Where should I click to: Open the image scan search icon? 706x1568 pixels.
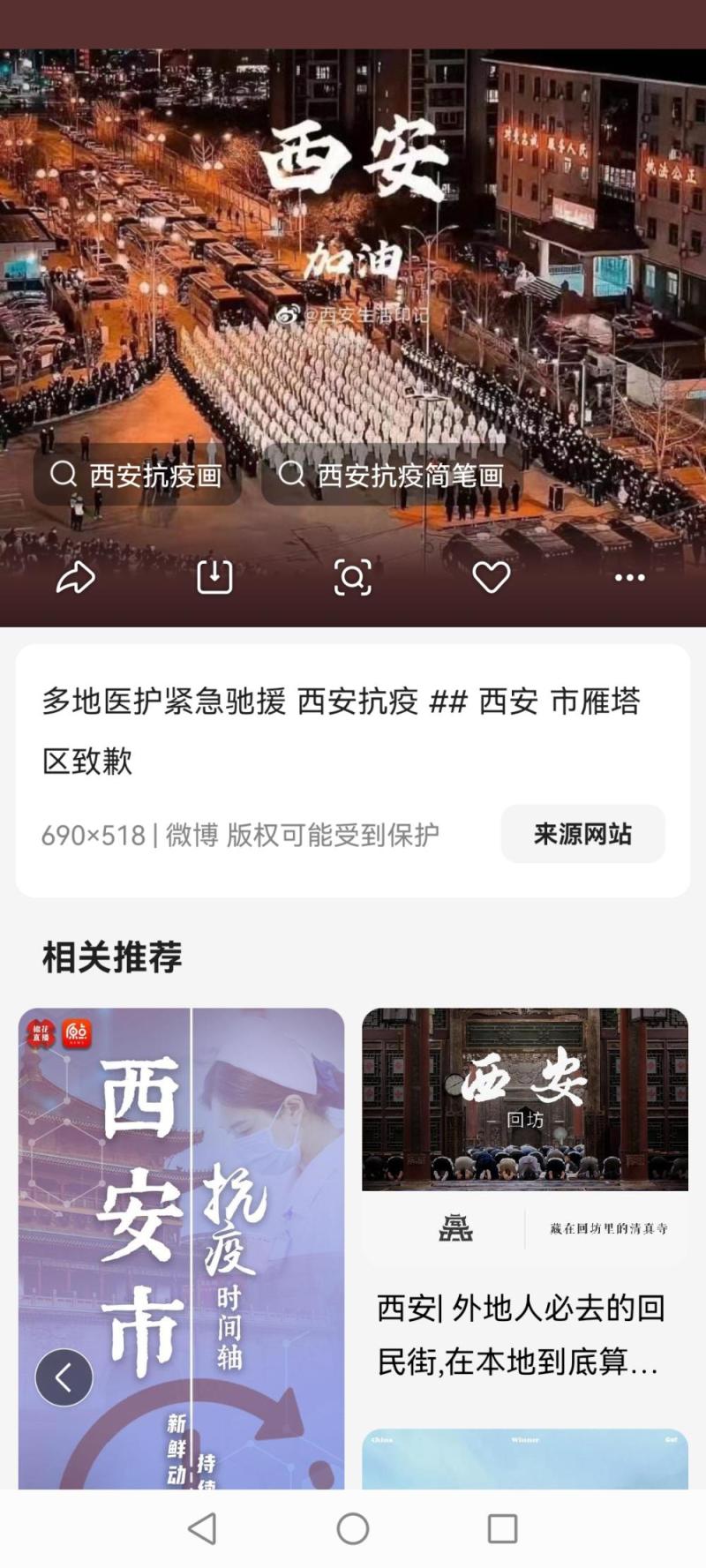click(352, 577)
